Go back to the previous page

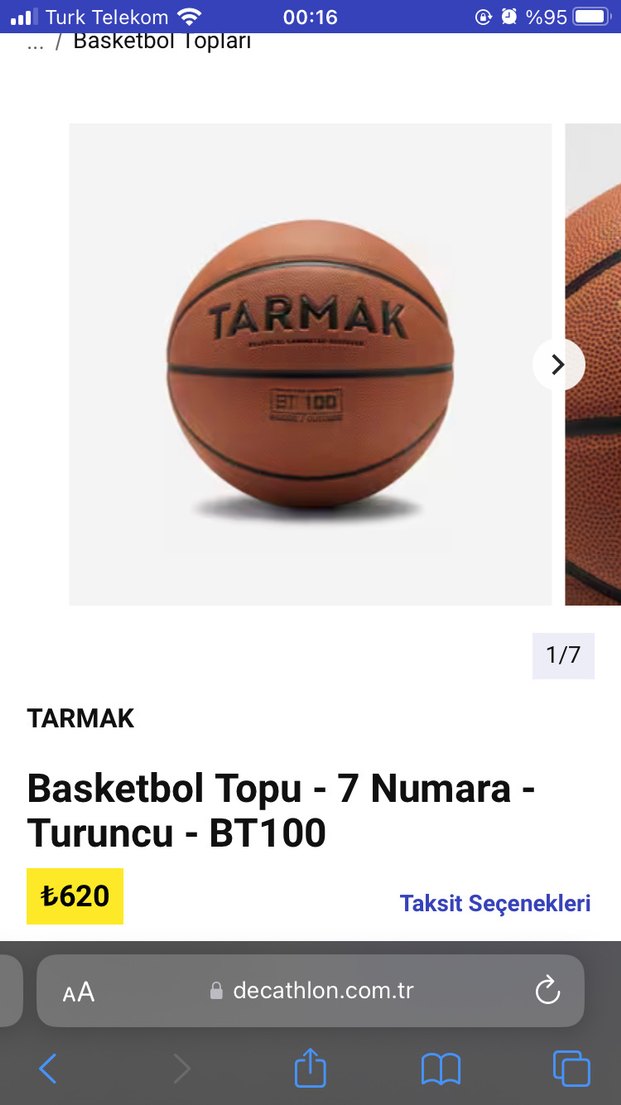point(48,1069)
